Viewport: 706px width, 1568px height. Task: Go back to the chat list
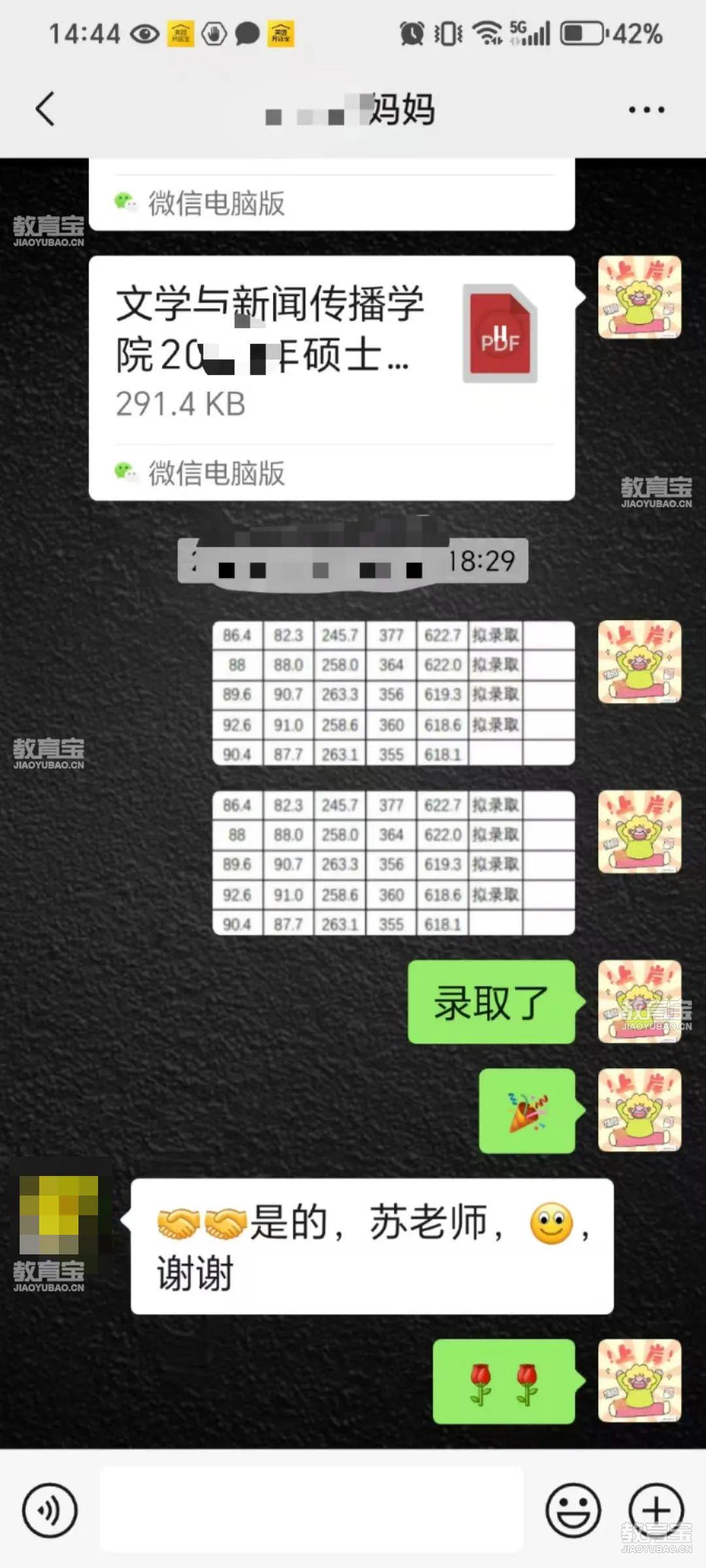[44, 108]
